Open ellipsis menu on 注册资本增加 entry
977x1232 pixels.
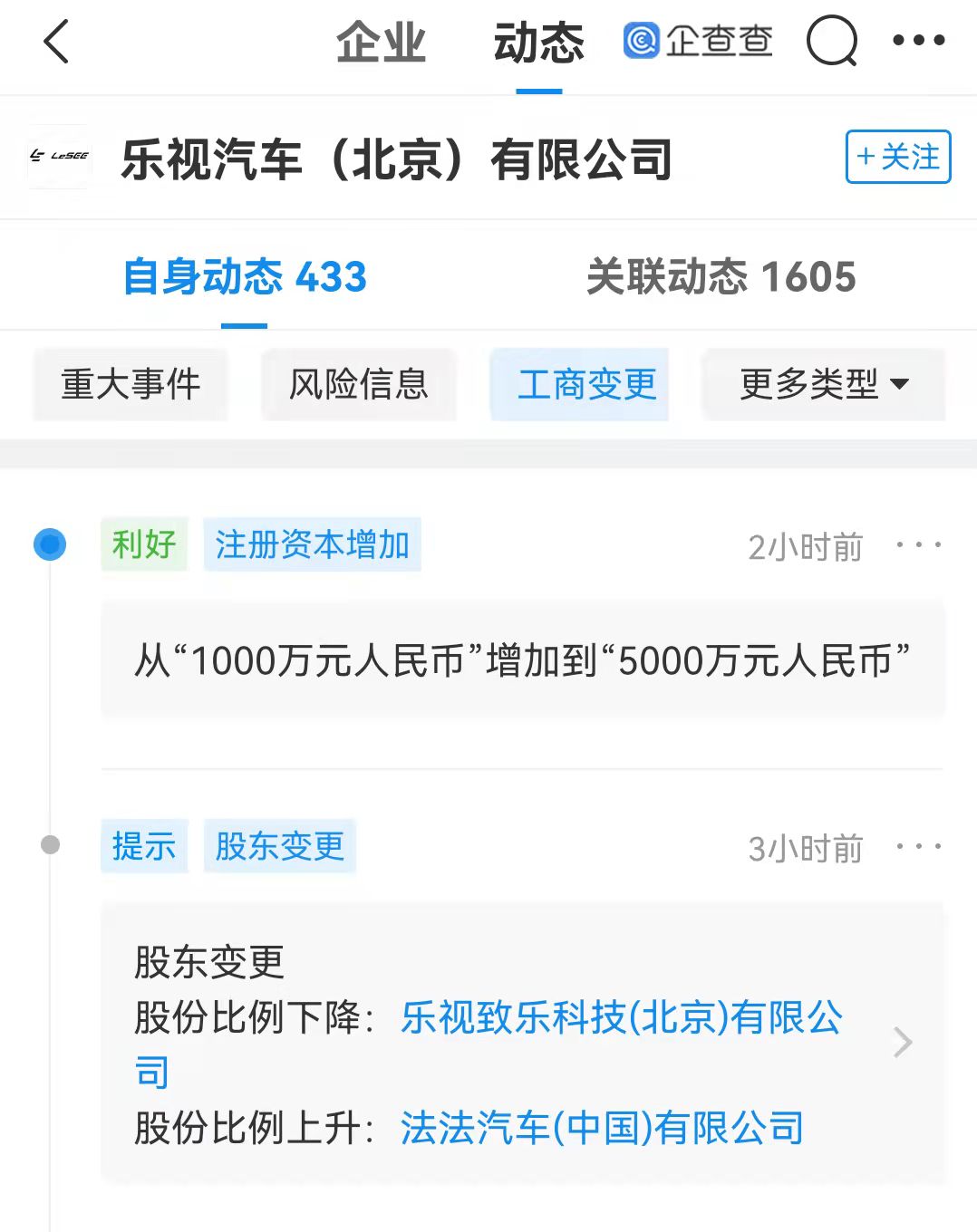pos(919,544)
